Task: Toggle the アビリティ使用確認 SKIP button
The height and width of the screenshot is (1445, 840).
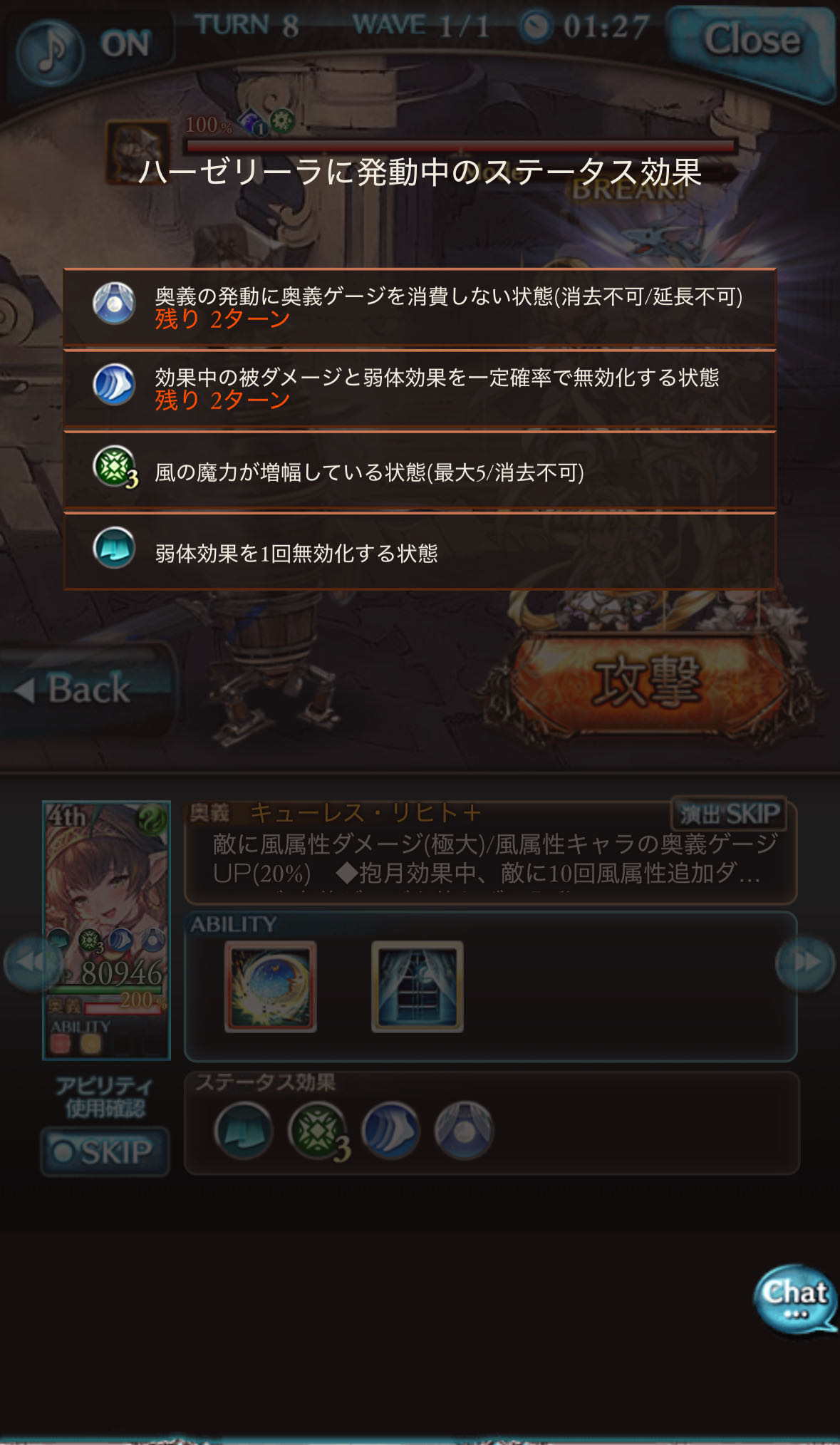Action: tap(105, 1151)
